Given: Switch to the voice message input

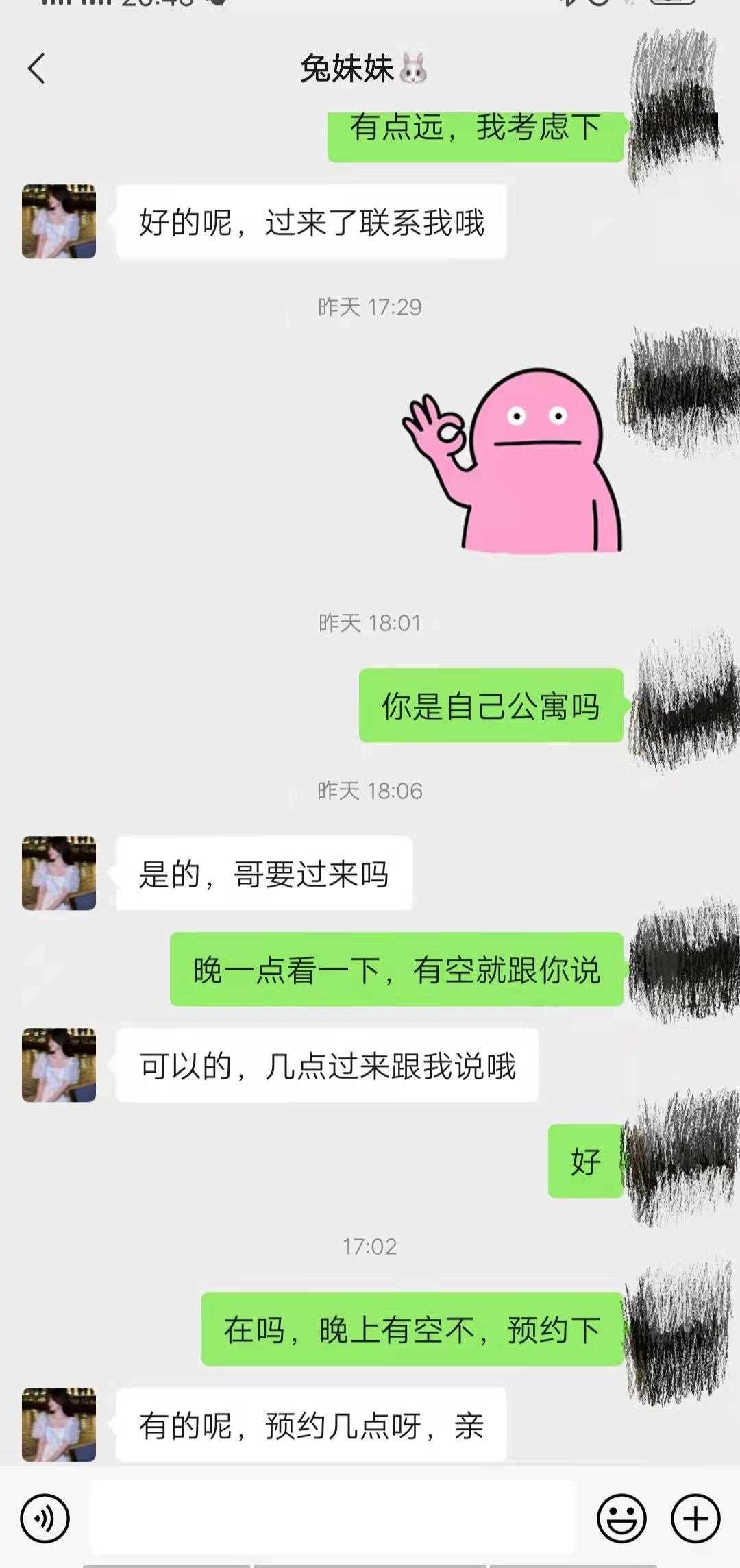Looking at the screenshot, I should [x=45, y=1519].
